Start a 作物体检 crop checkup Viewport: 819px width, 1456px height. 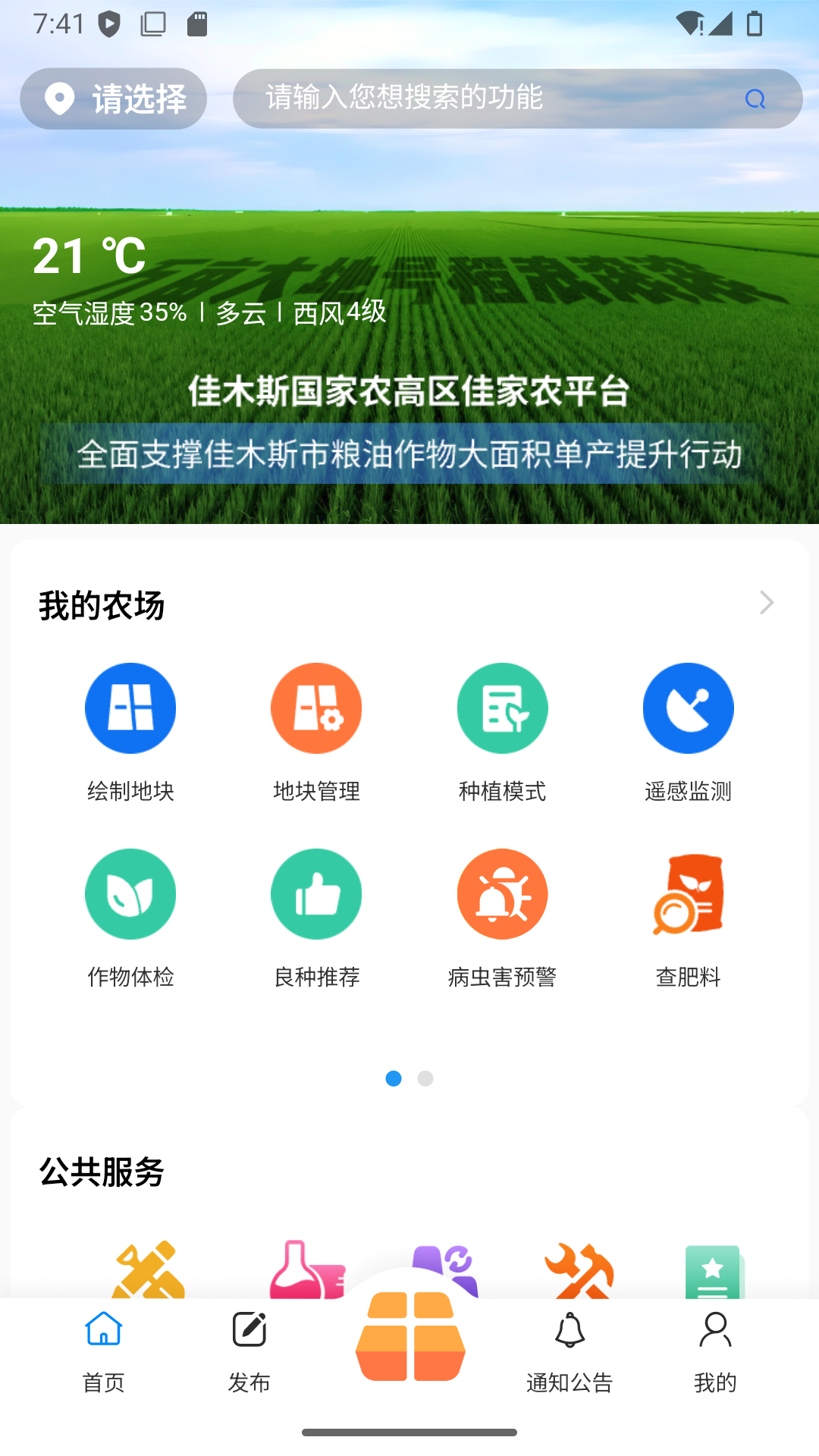(x=130, y=893)
